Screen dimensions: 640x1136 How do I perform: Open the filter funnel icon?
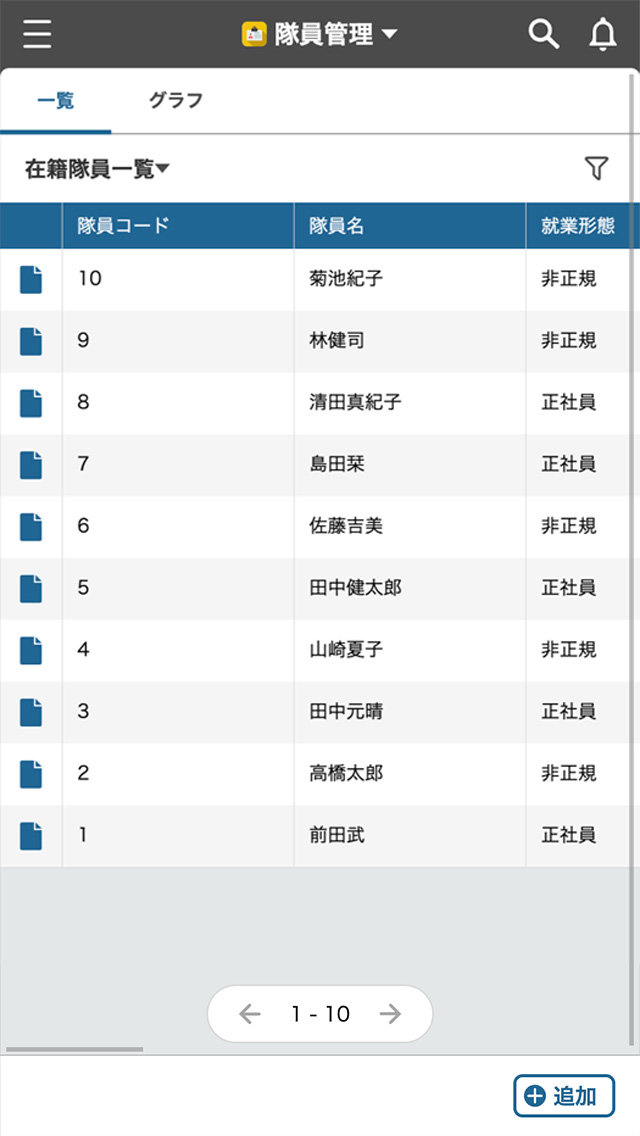click(596, 169)
